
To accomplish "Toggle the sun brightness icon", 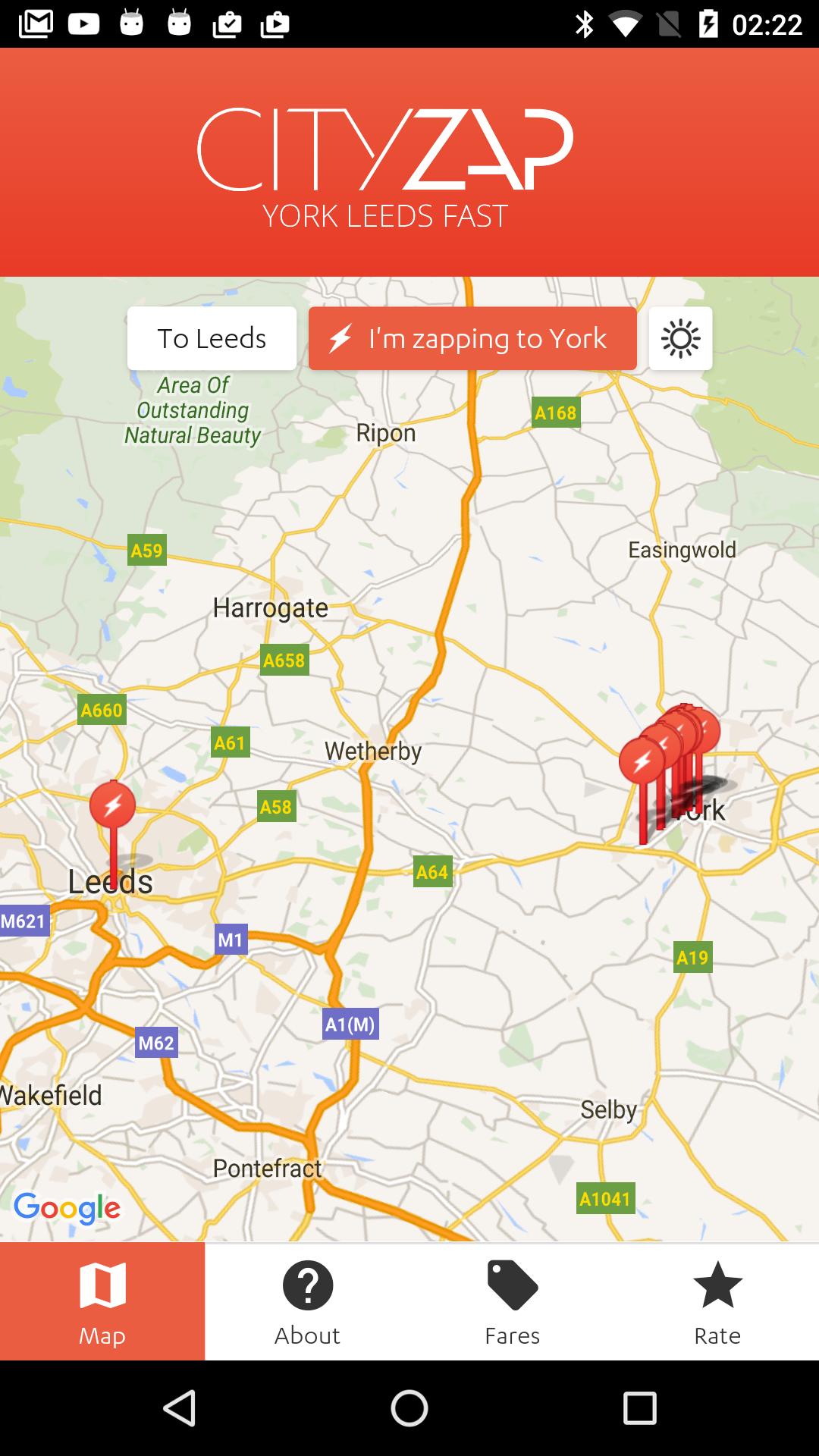I will (x=680, y=338).
